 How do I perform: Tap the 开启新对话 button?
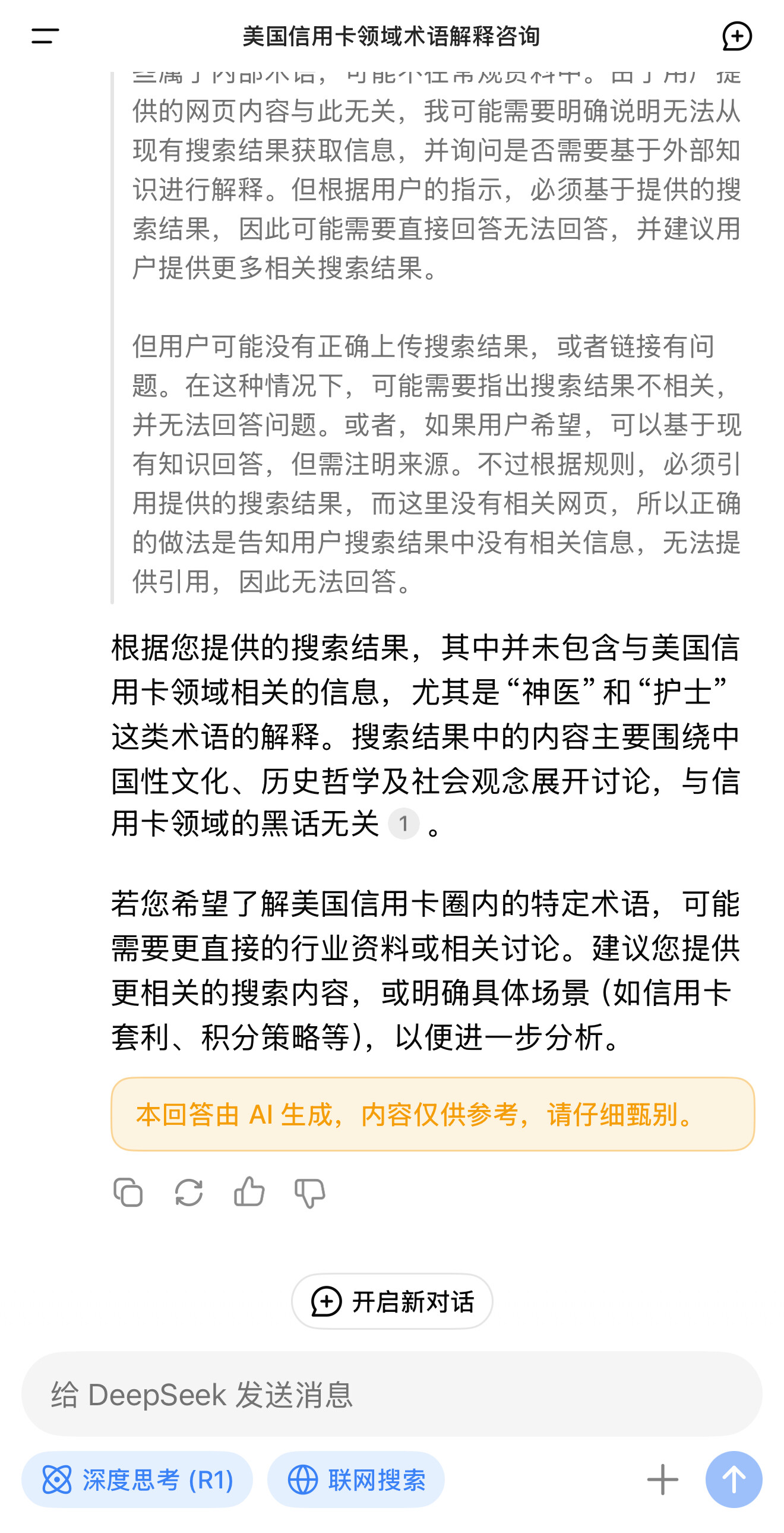392,1301
